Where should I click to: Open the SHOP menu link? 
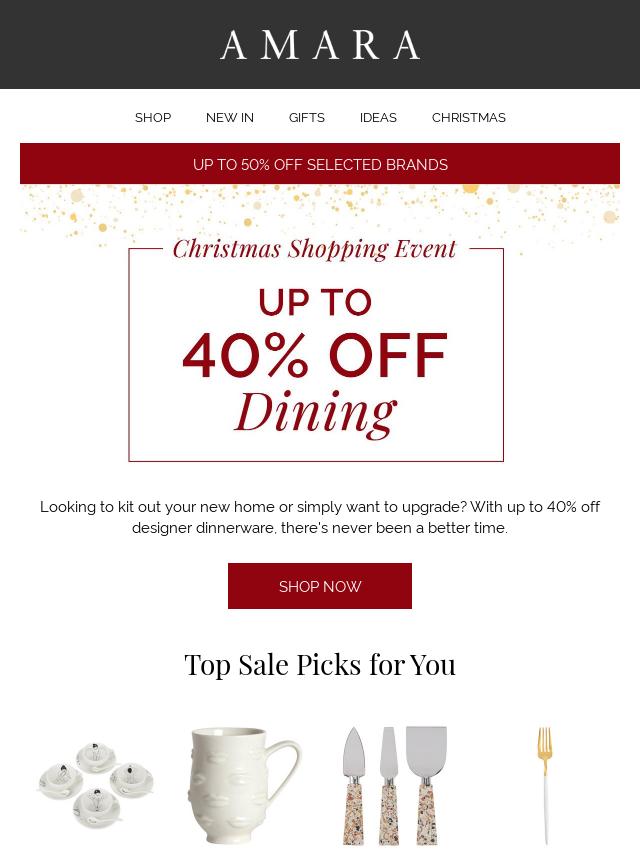click(x=153, y=118)
